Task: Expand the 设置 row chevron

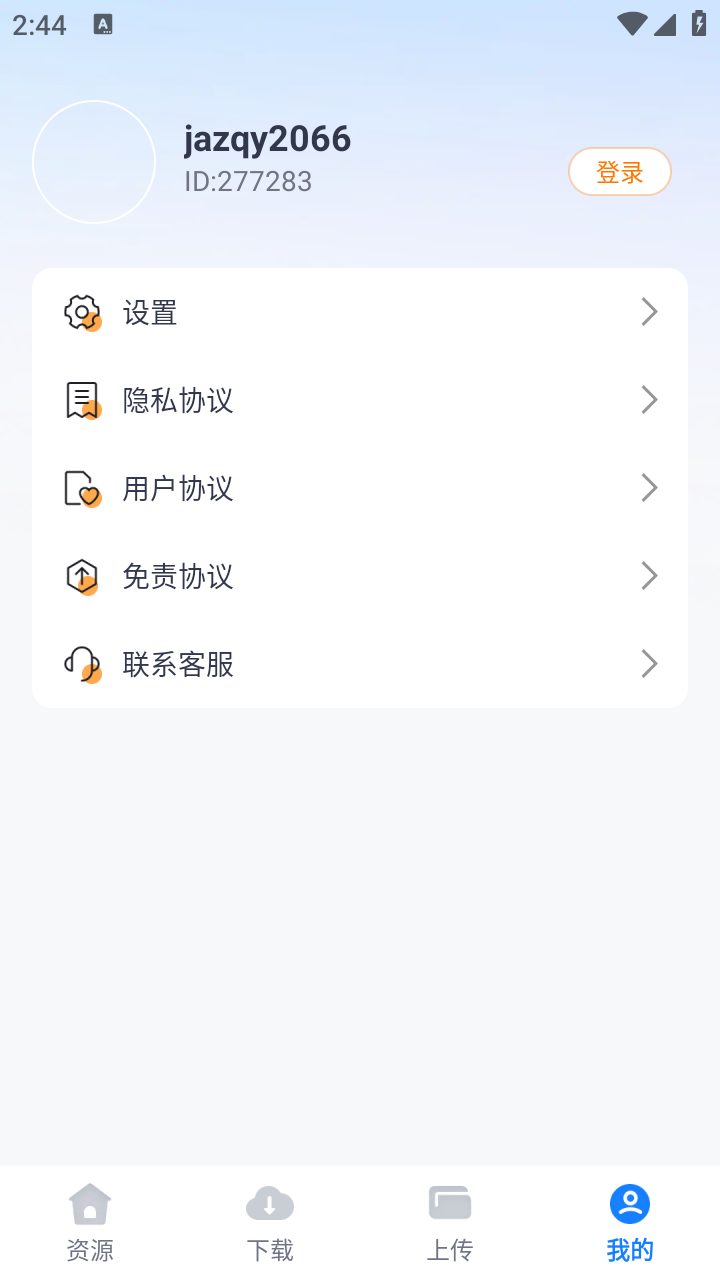Action: (649, 312)
